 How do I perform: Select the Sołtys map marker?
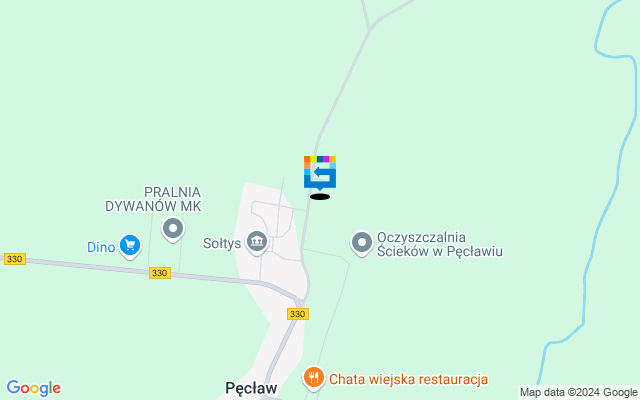tap(257, 241)
